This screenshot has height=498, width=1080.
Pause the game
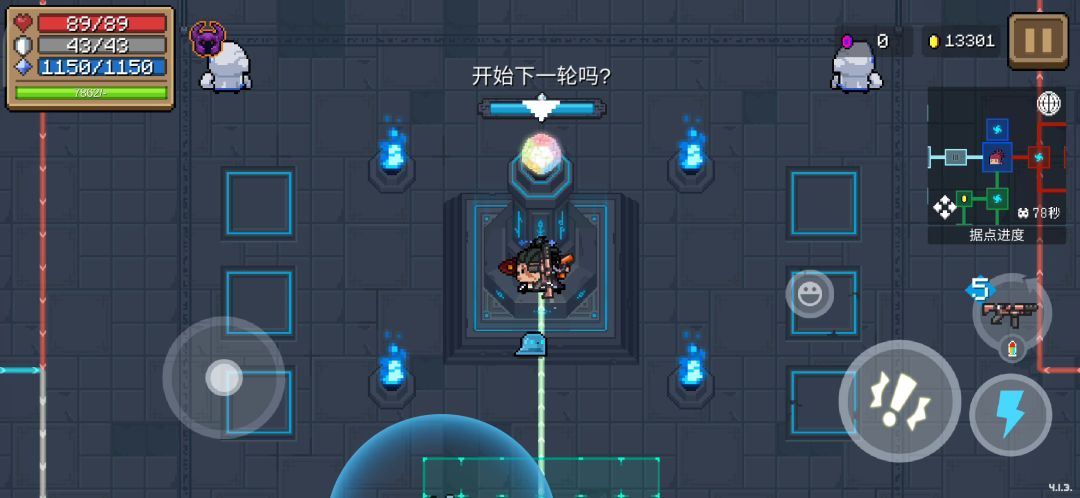(x=1037, y=41)
